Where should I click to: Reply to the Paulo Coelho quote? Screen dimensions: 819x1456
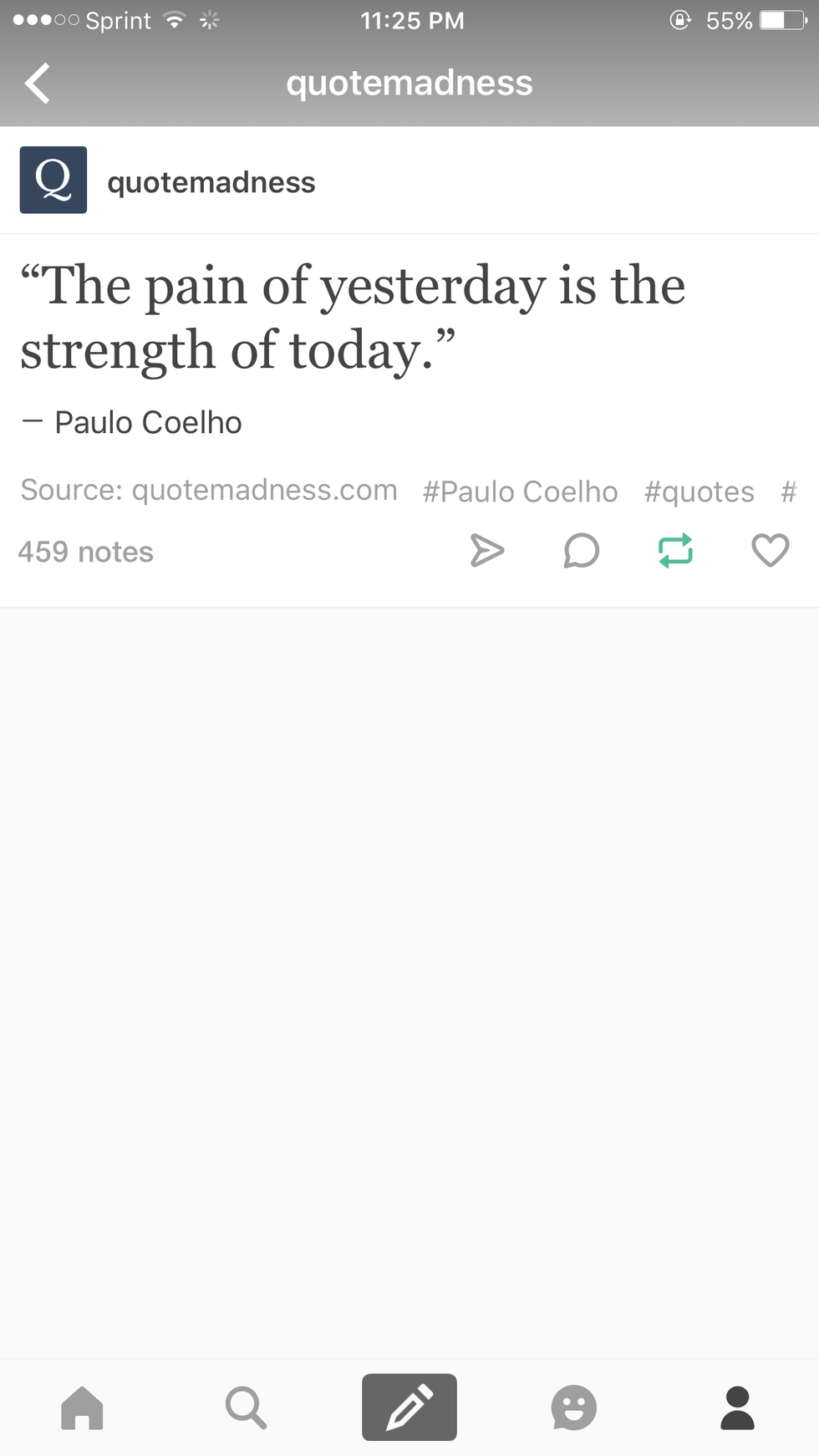[582, 550]
